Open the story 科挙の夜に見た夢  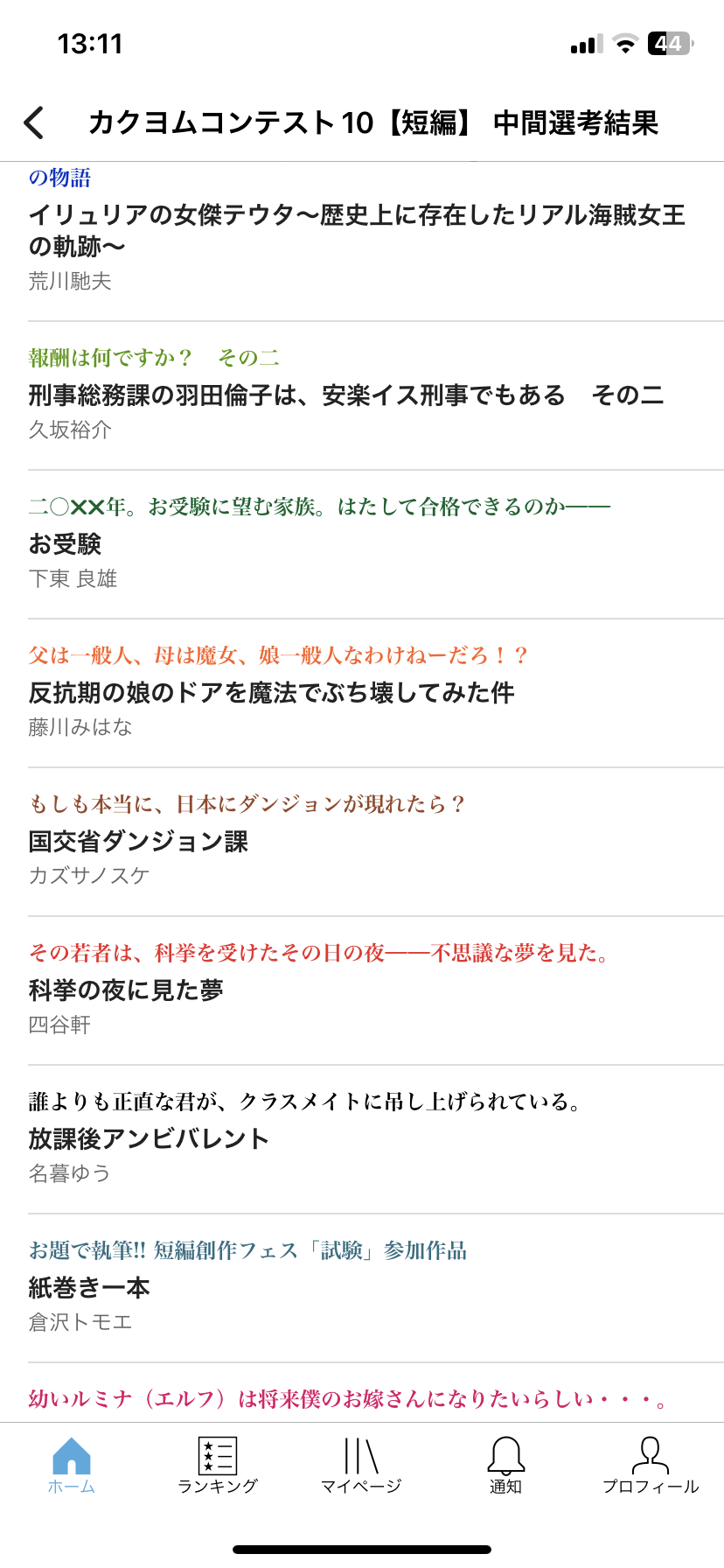[126, 990]
